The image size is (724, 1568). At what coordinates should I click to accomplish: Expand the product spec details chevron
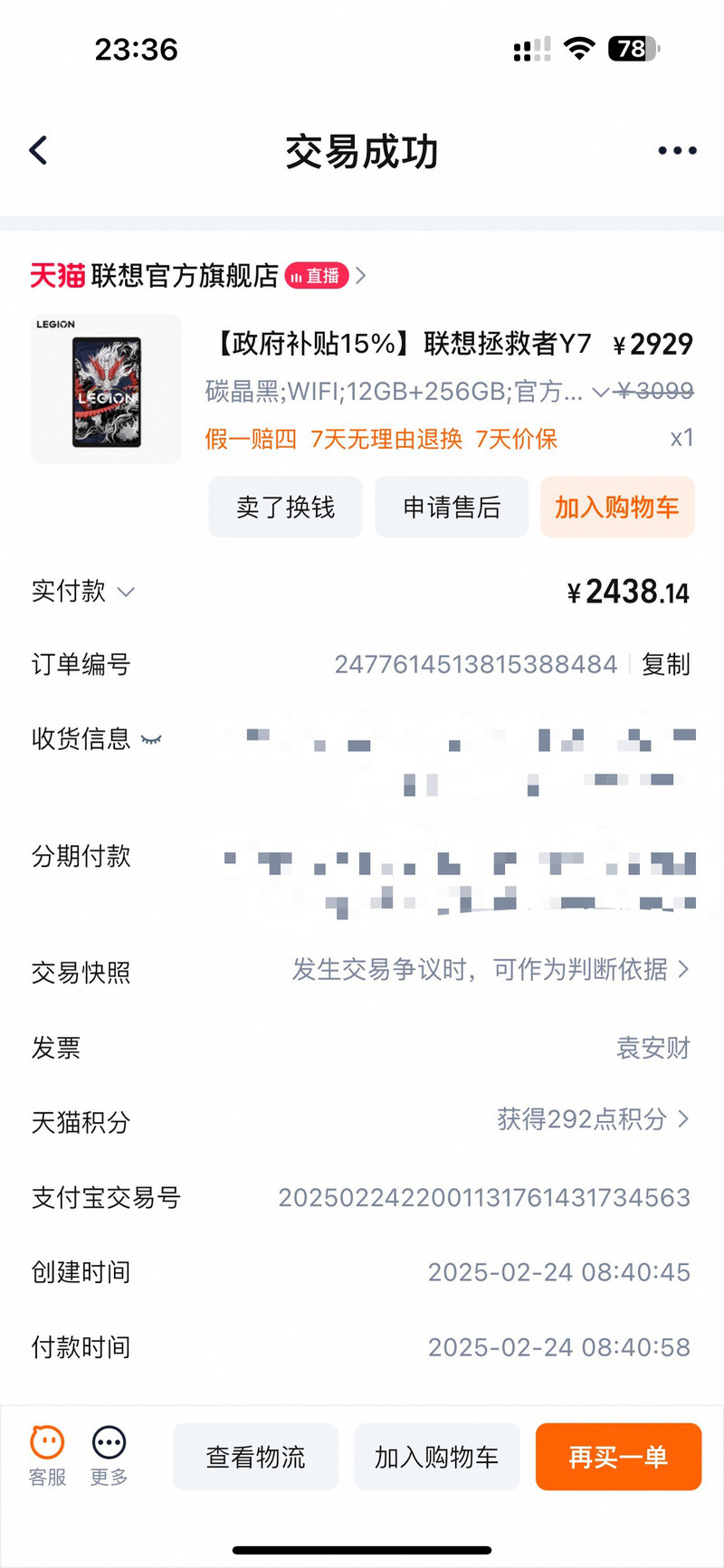600,393
